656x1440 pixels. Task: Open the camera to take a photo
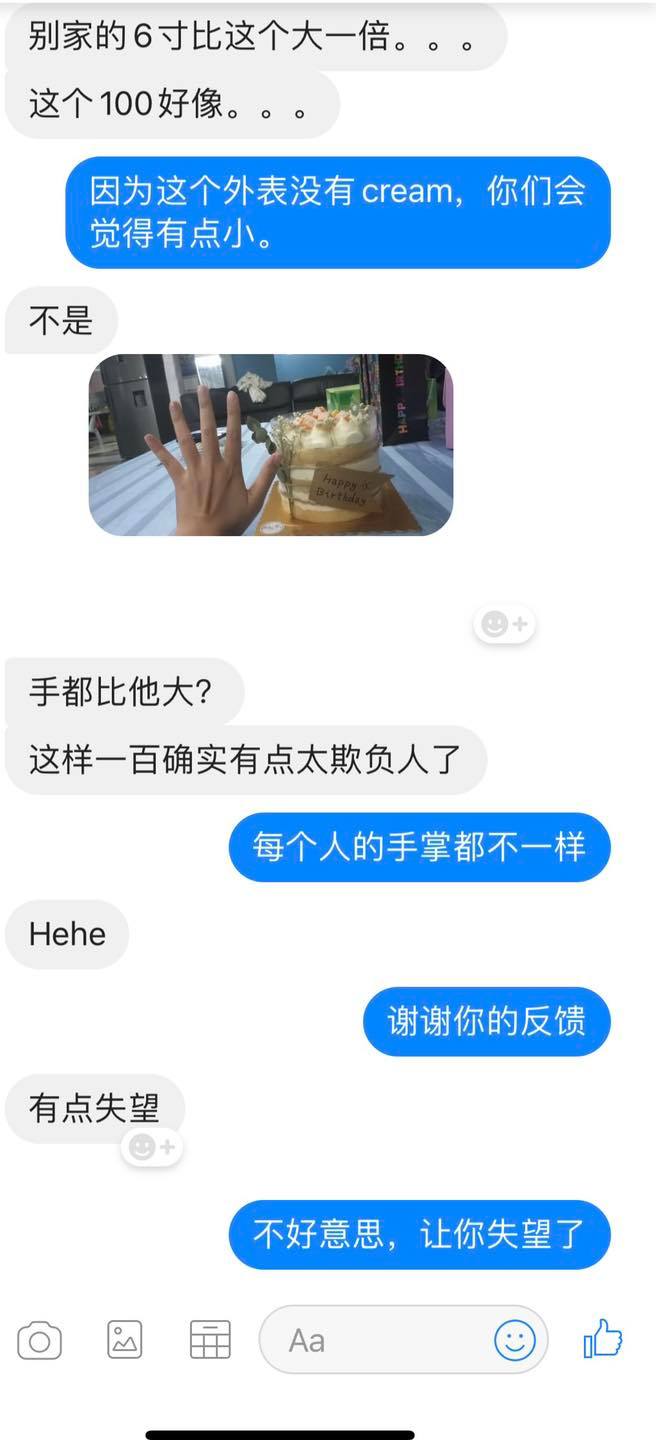coord(40,1340)
